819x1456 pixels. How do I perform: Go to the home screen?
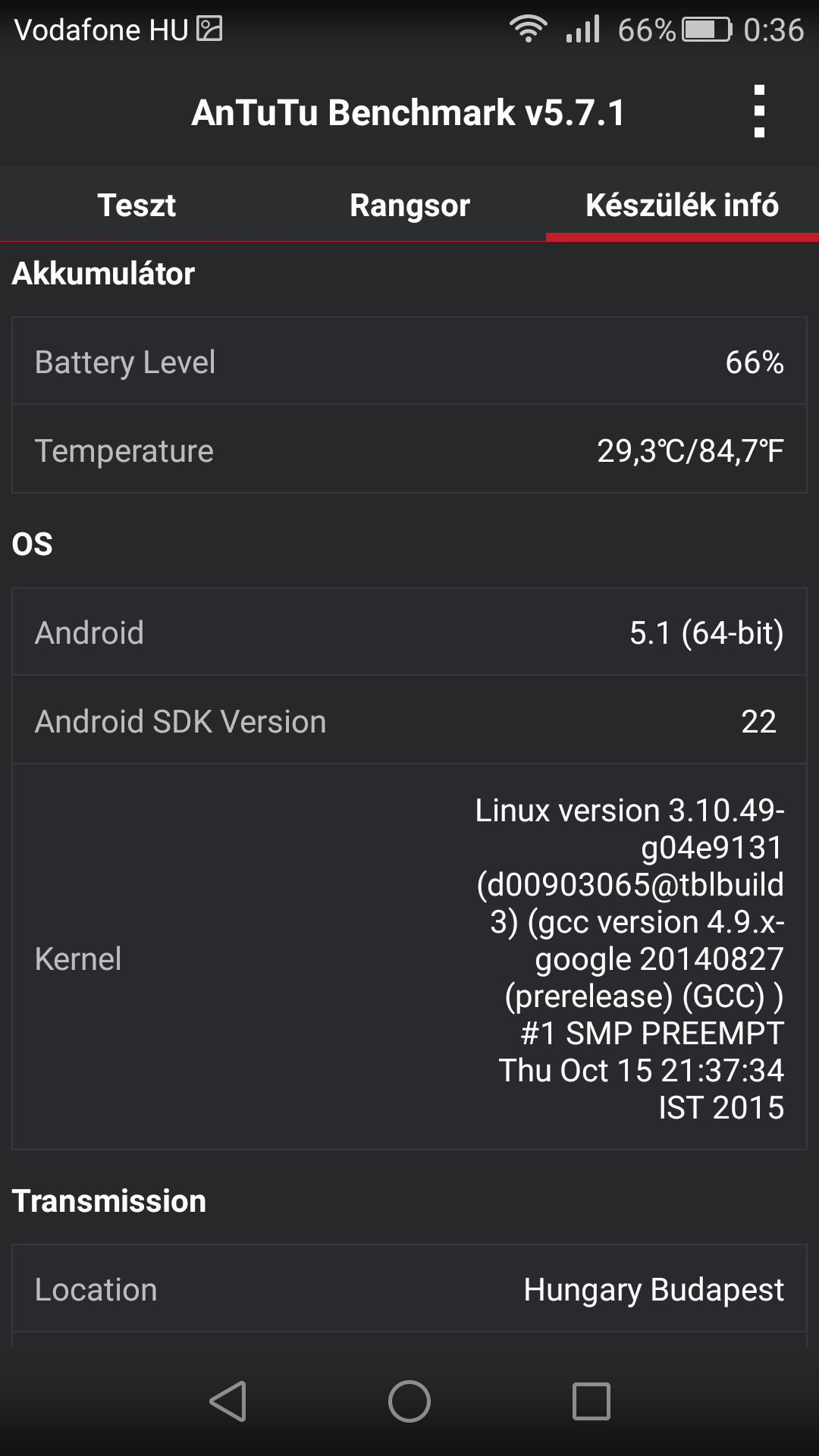409,1401
